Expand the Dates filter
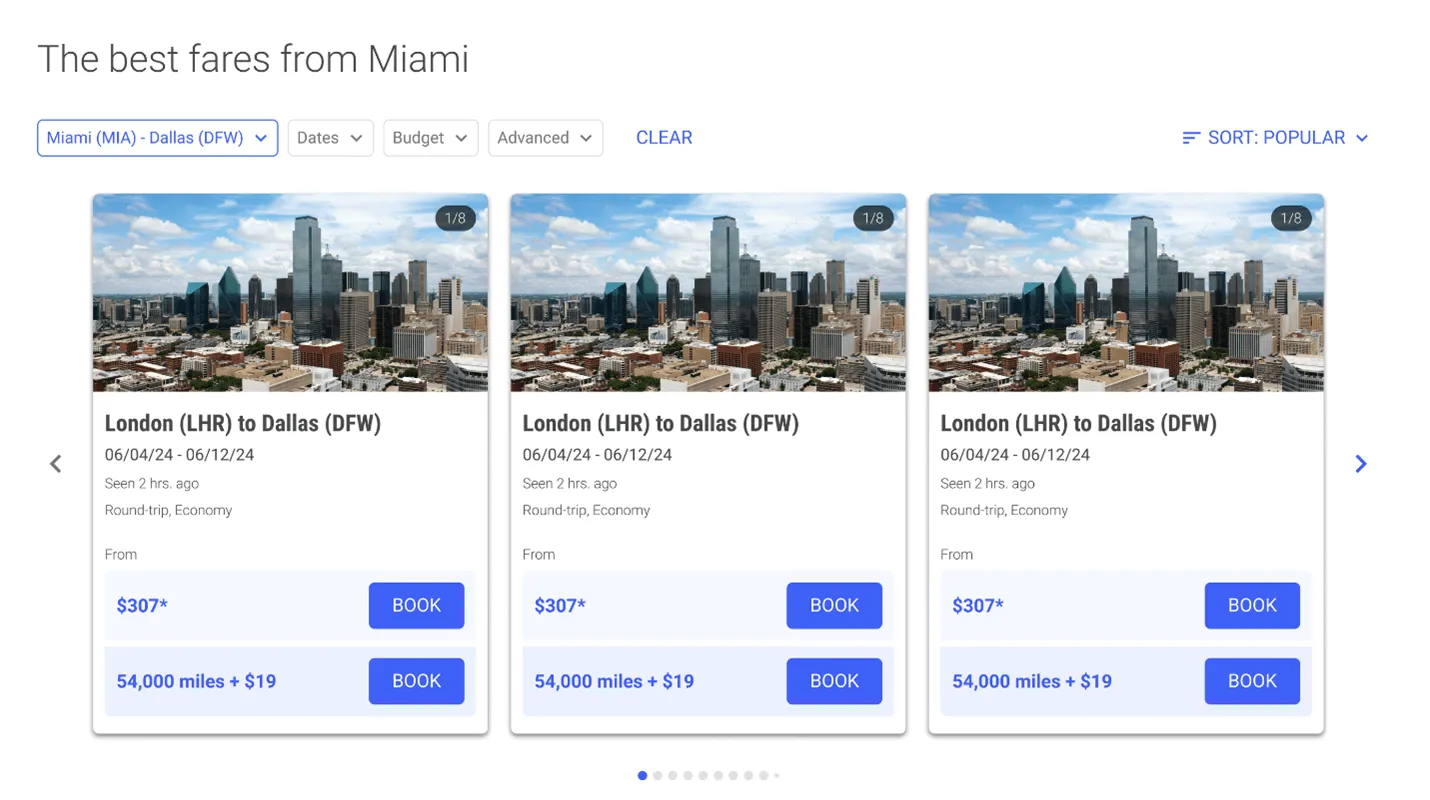The height and width of the screenshot is (800, 1430). pos(330,138)
